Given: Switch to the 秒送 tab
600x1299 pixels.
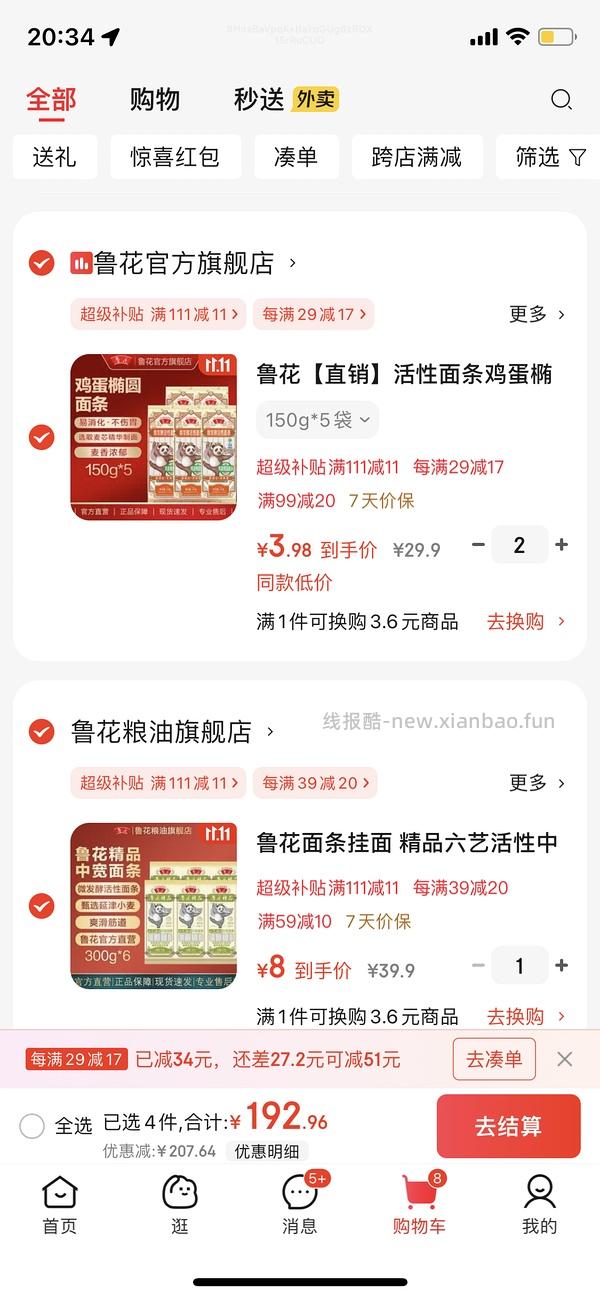Looking at the screenshot, I should pos(260,99).
